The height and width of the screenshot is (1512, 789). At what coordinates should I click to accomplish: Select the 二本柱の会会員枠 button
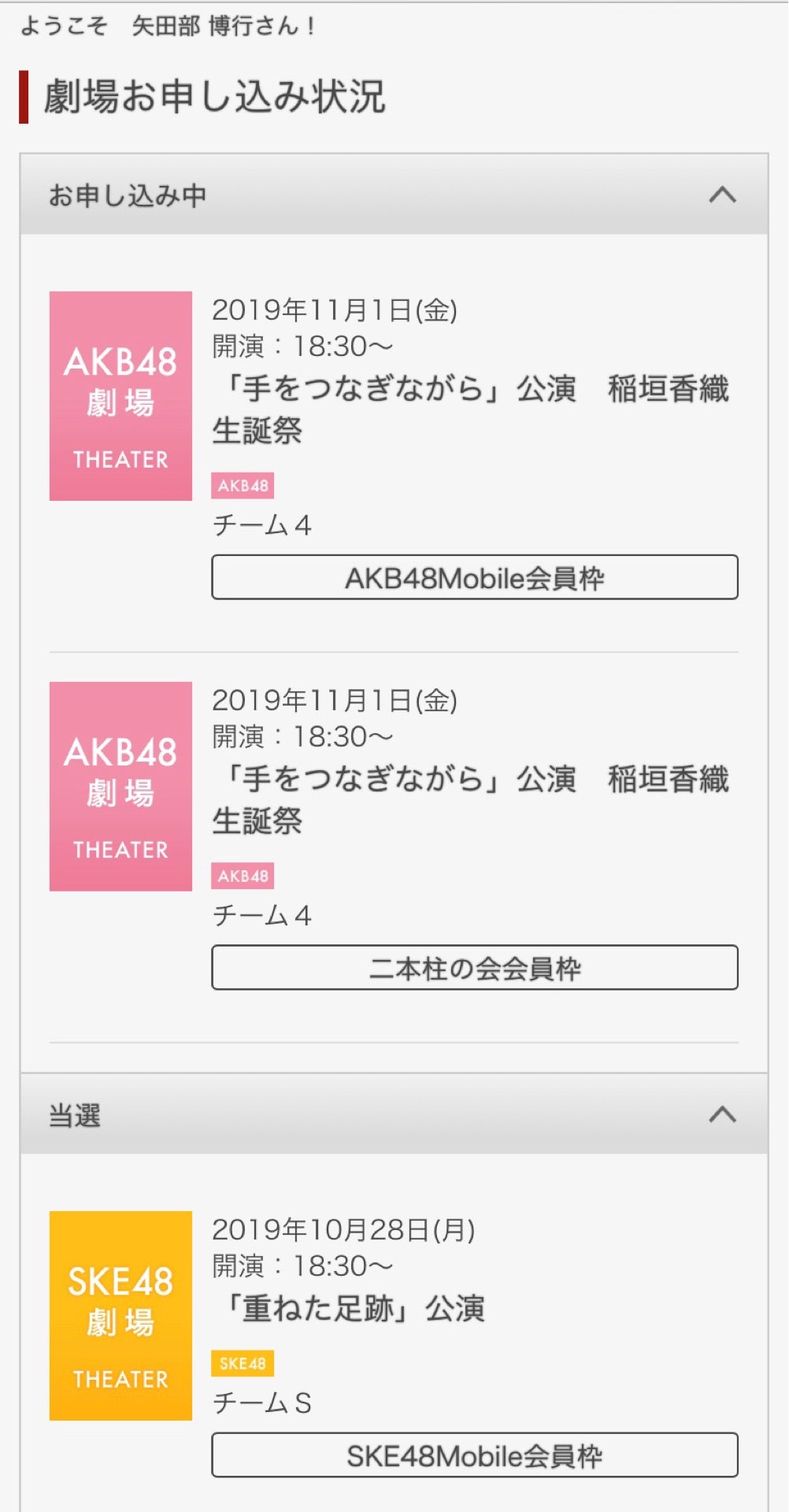pyautogui.click(x=474, y=968)
